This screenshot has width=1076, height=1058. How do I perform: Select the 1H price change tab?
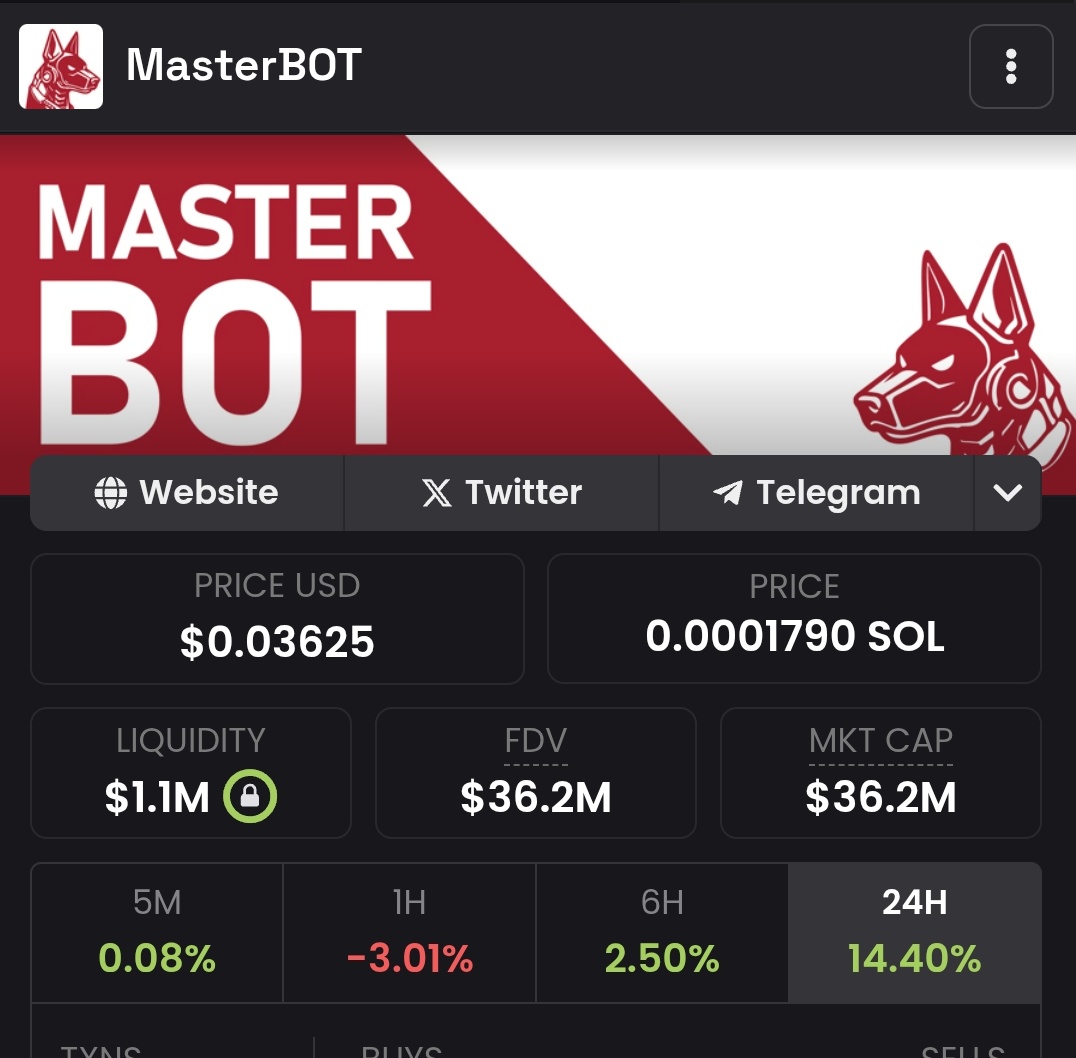410,932
